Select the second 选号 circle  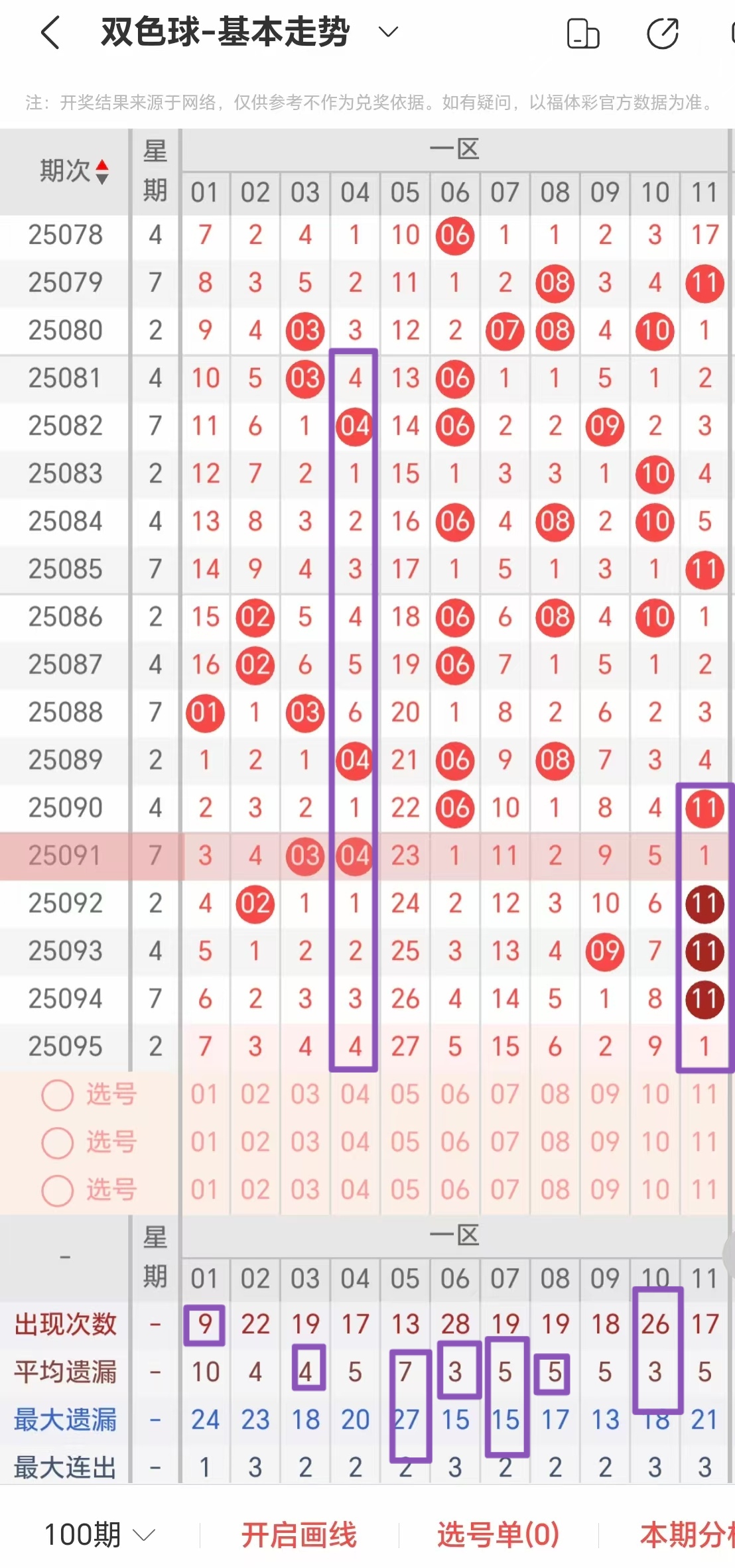point(57,1143)
